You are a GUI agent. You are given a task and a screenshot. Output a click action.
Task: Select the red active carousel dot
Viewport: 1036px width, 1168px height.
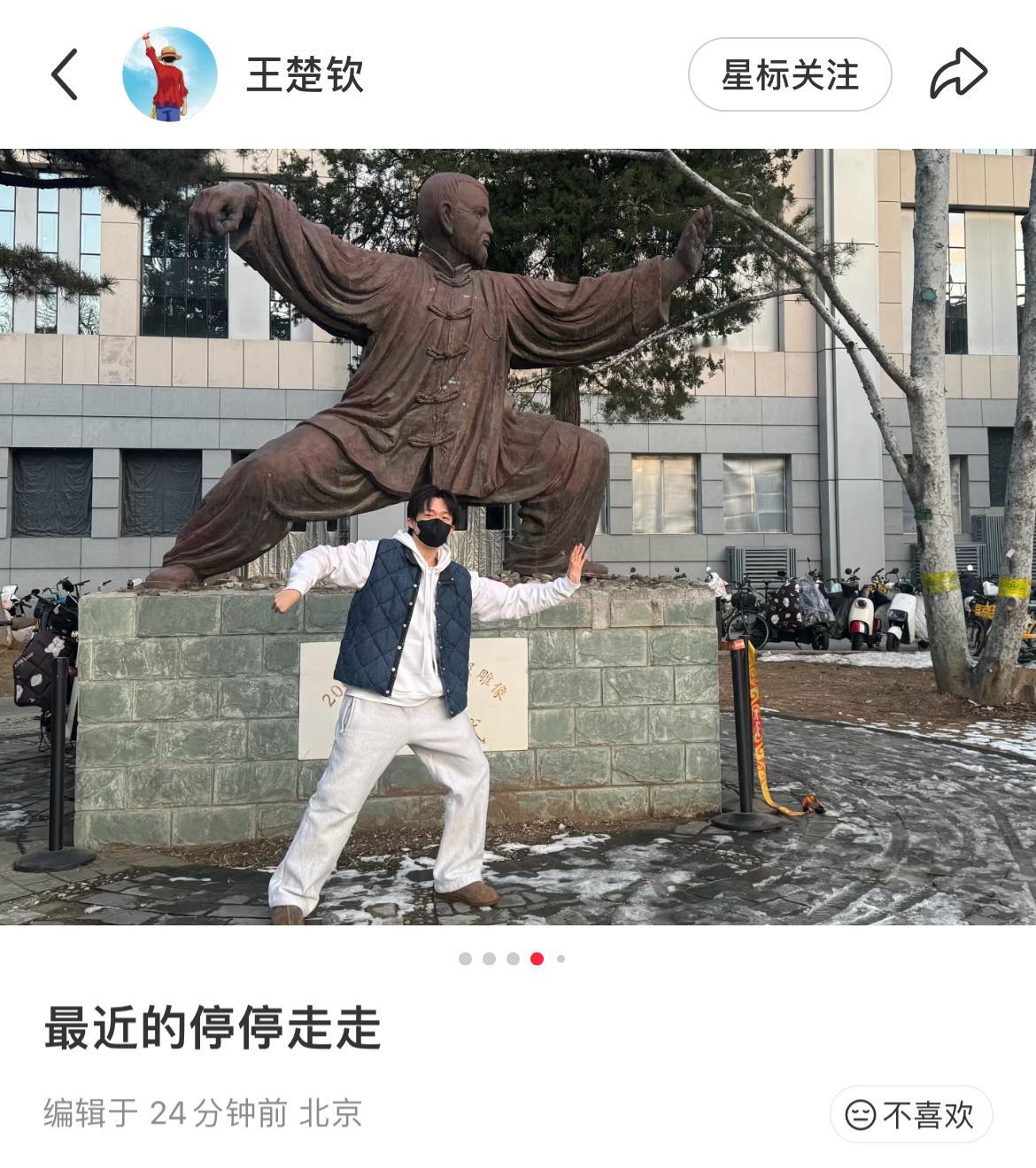click(537, 960)
